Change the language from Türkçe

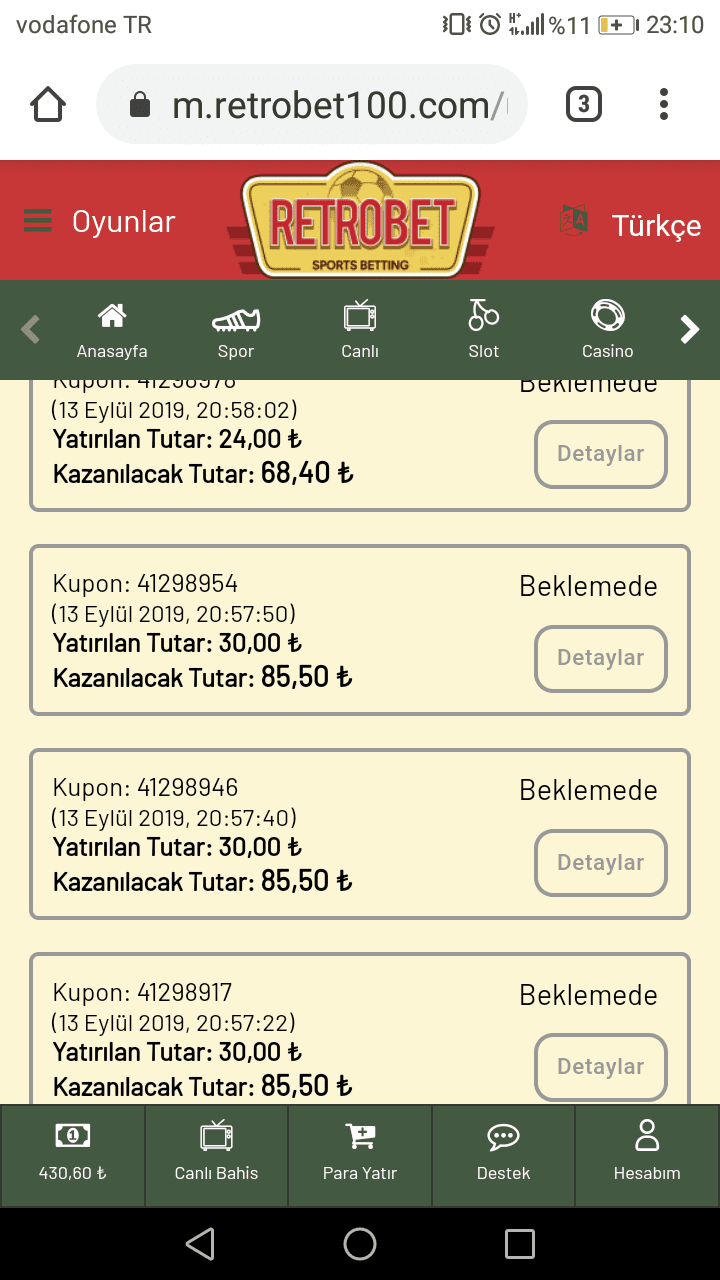[x=631, y=224]
